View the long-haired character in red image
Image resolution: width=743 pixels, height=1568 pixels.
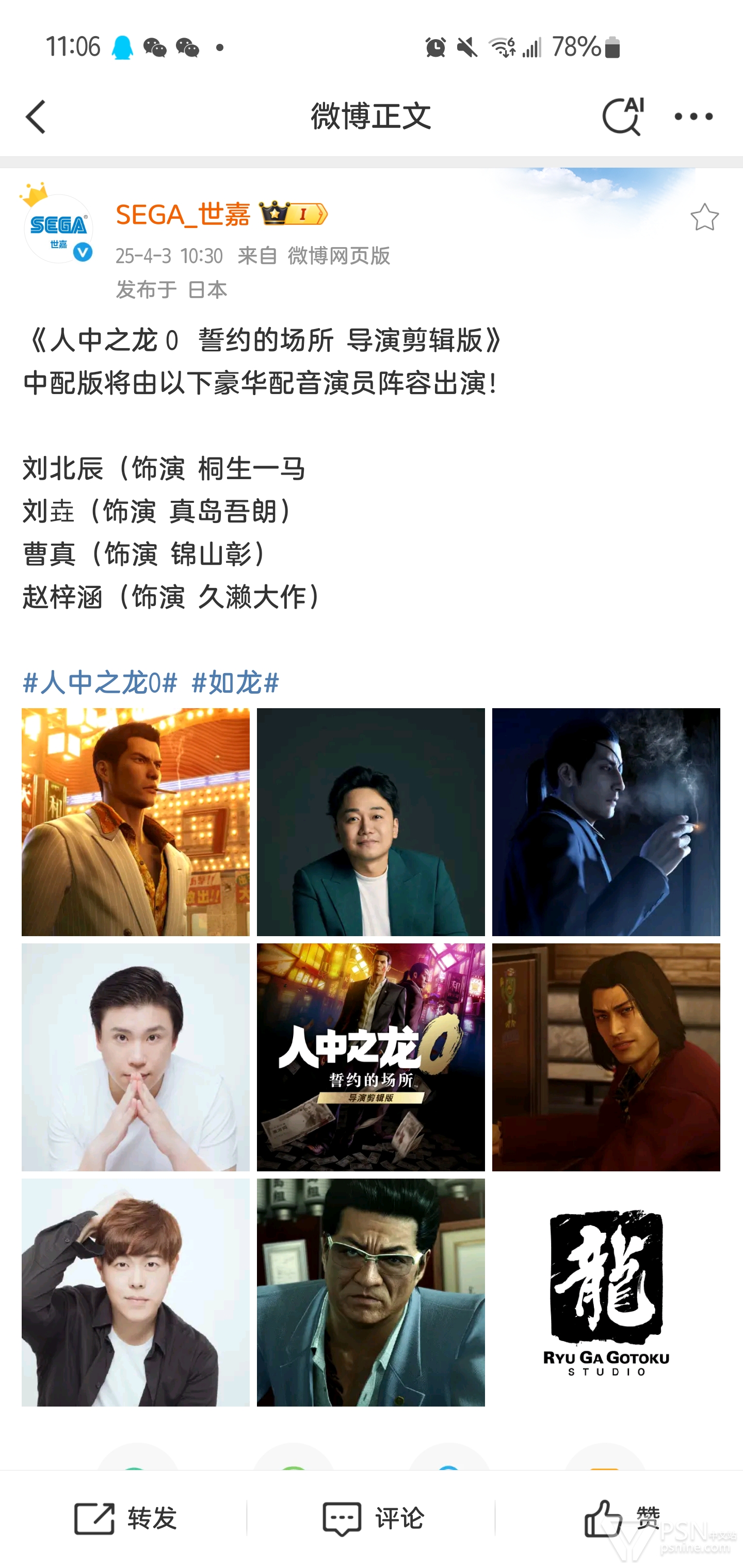tap(606, 1057)
